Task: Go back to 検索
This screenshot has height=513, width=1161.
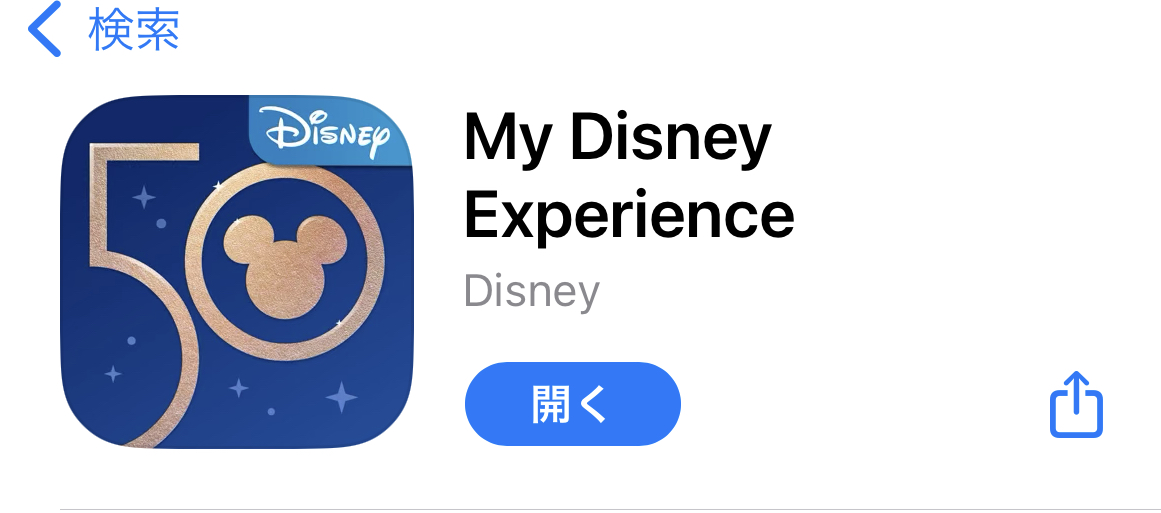Action: coord(104,31)
